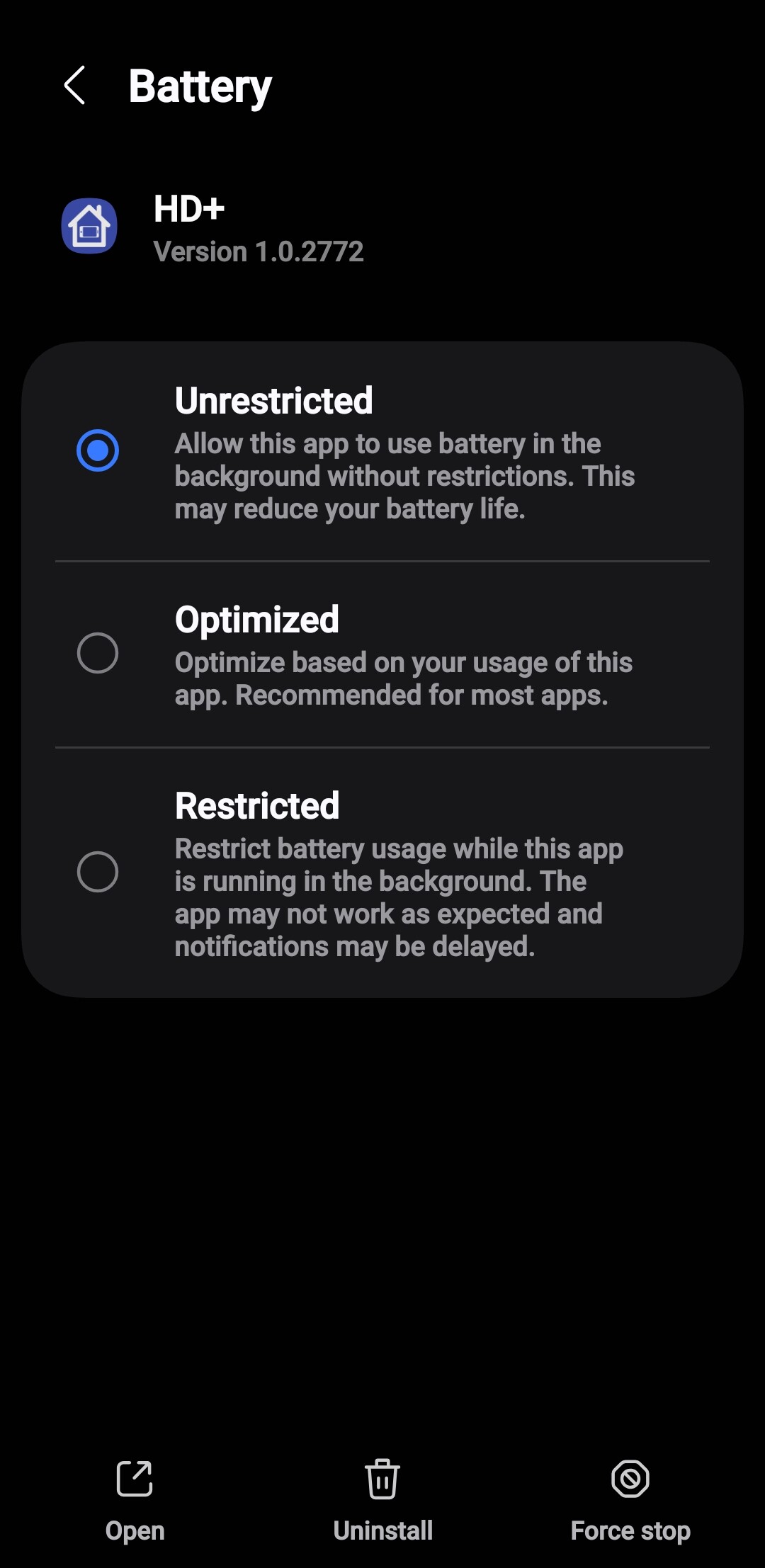
Task: Choose Optimized battery usage
Action: [98, 653]
